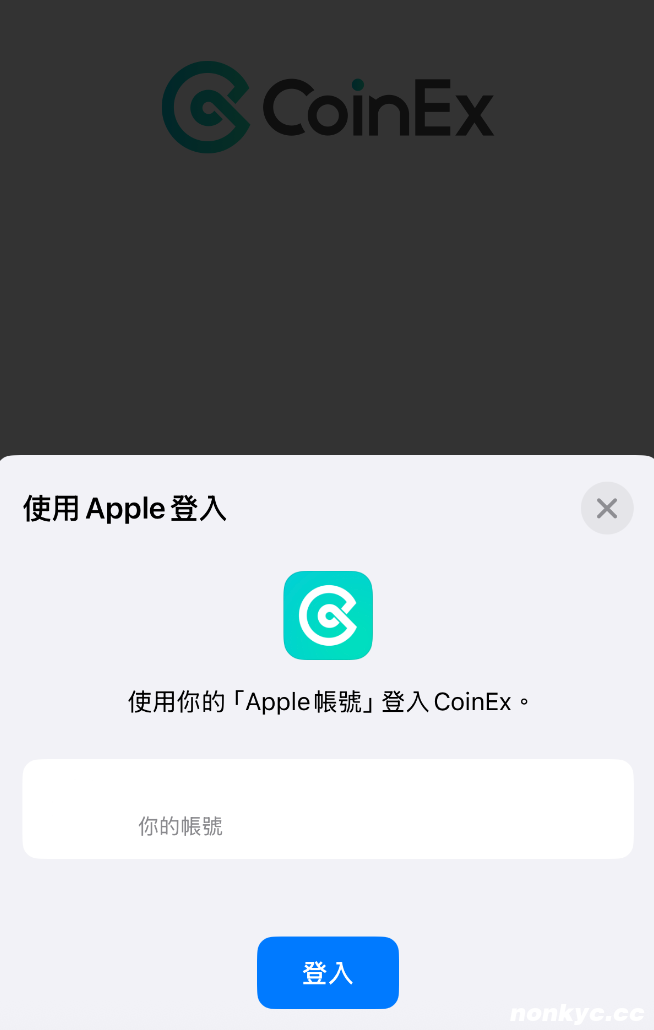654x1030 pixels.
Task: Select the 你的帳號 account row
Action: pos(328,809)
